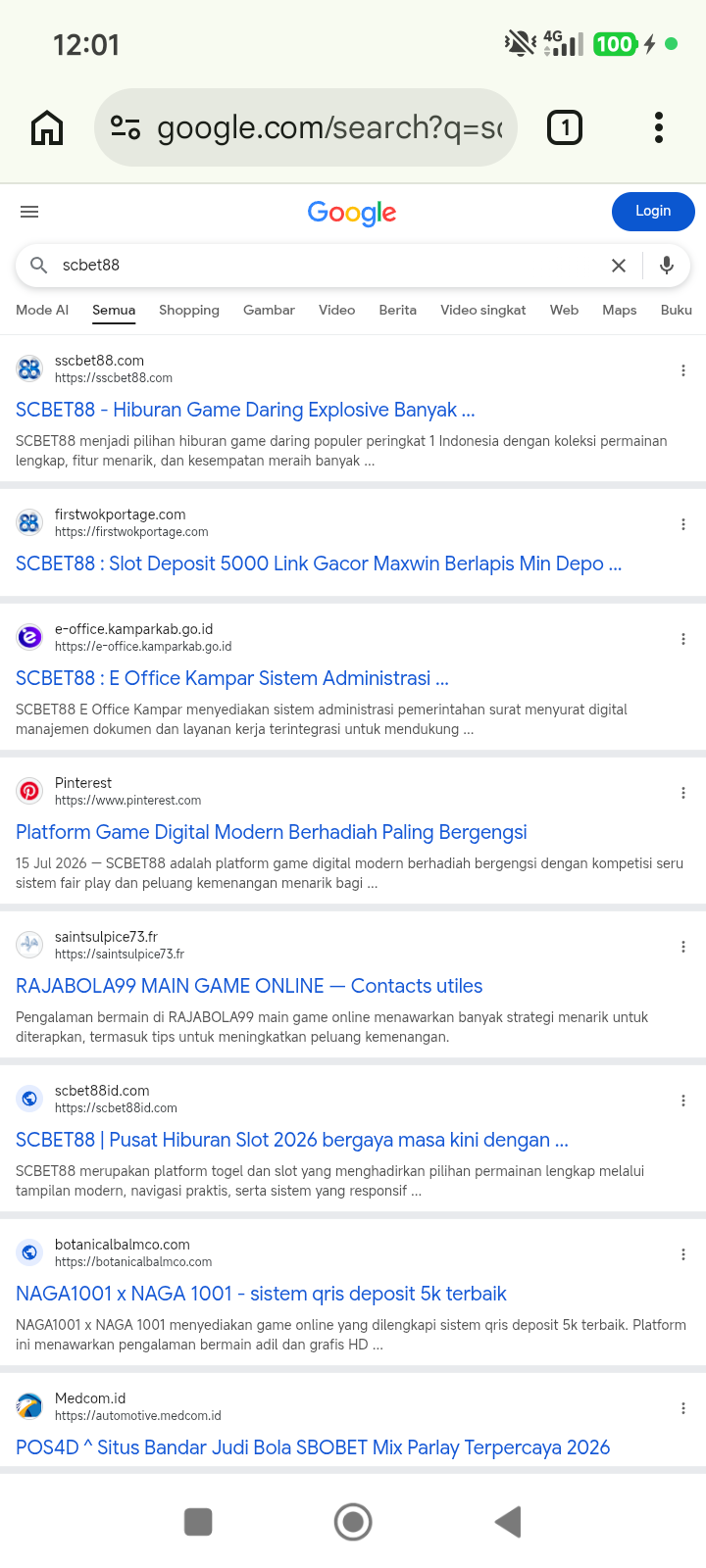Clear the scbet88 search query
This screenshot has width=706, height=1568.
619,266
